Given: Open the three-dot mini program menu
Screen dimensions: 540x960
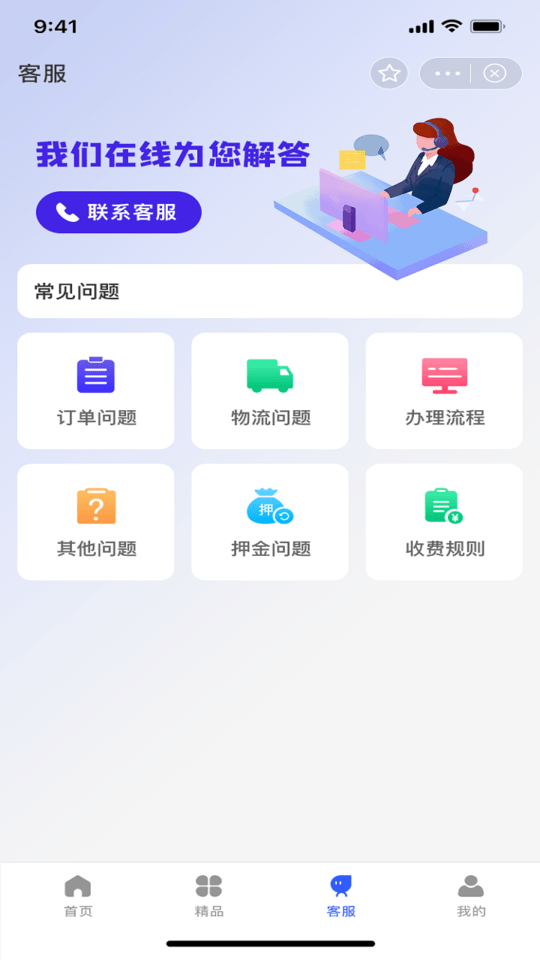Looking at the screenshot, I should click(447, 73).
